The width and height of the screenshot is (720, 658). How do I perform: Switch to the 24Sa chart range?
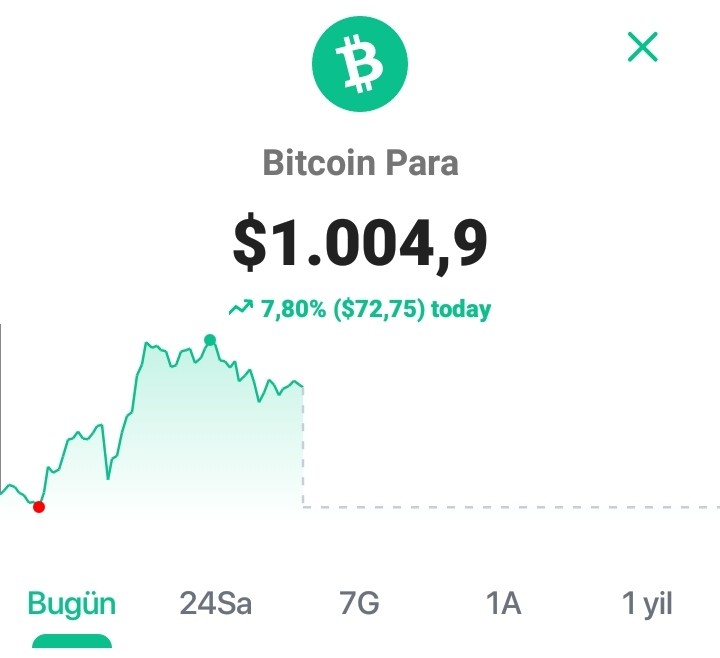(x=215, y=603)
